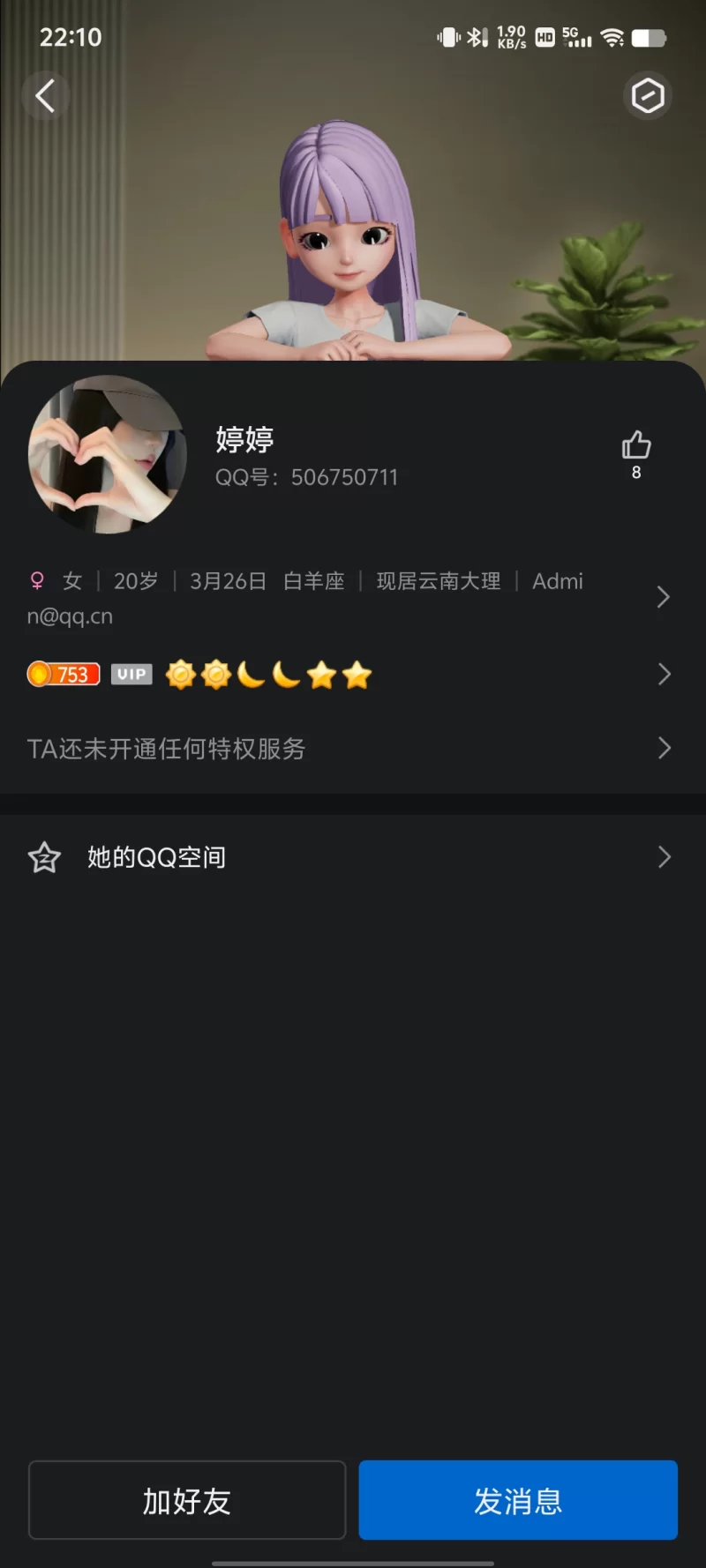Image resolution: width=706 pixels, height=1568 pixels.
Task: View 婷婷's profile avatar photo
Action: 107,455
